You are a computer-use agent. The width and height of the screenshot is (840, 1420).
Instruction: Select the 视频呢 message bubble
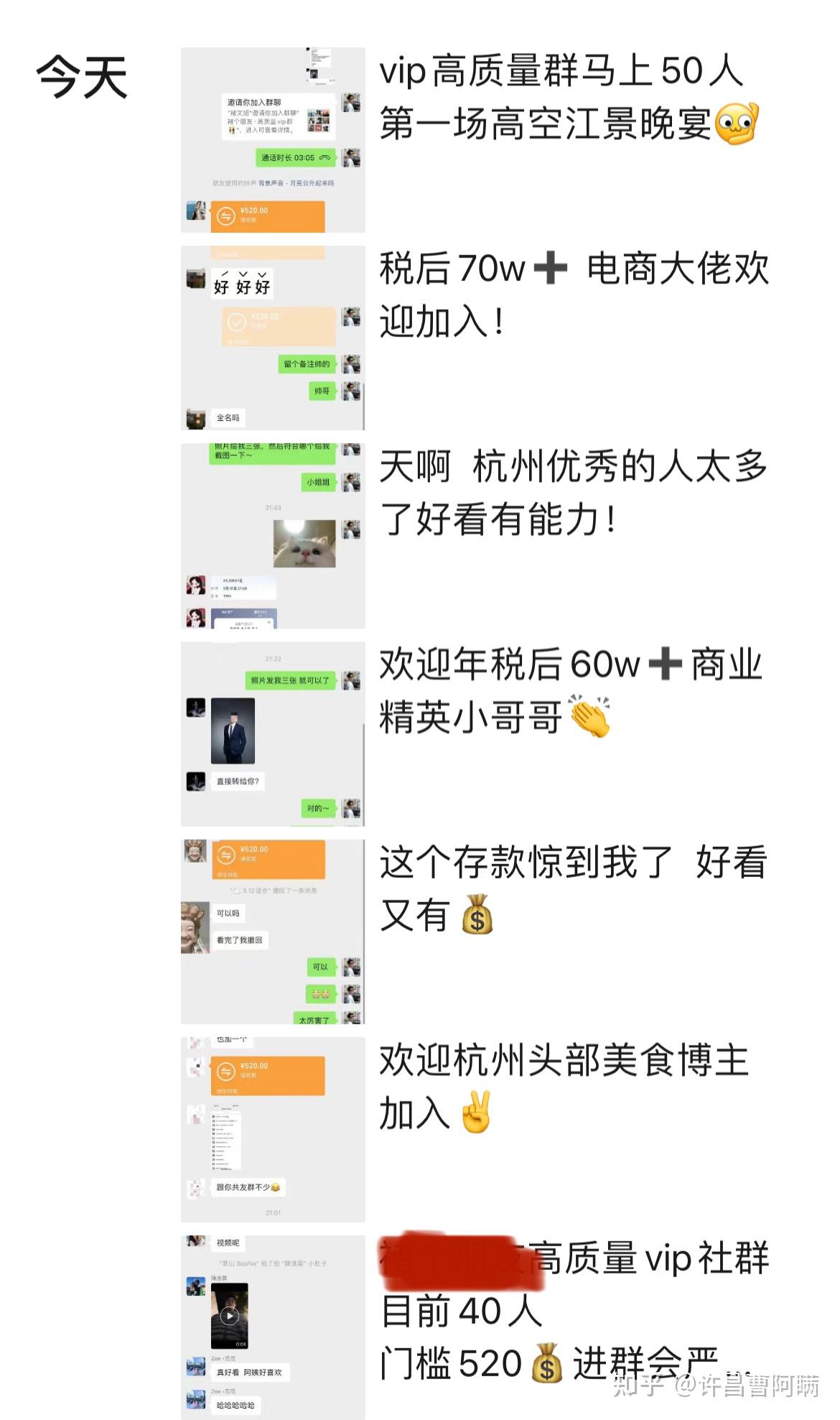point(228,1243)
